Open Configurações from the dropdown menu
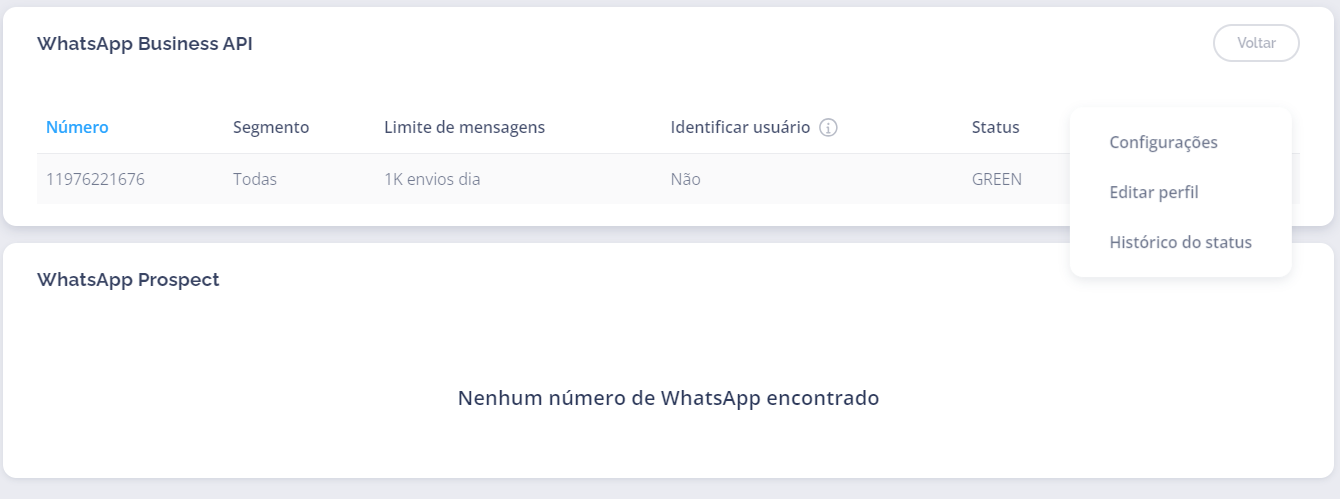 (x=1163, y=142)
